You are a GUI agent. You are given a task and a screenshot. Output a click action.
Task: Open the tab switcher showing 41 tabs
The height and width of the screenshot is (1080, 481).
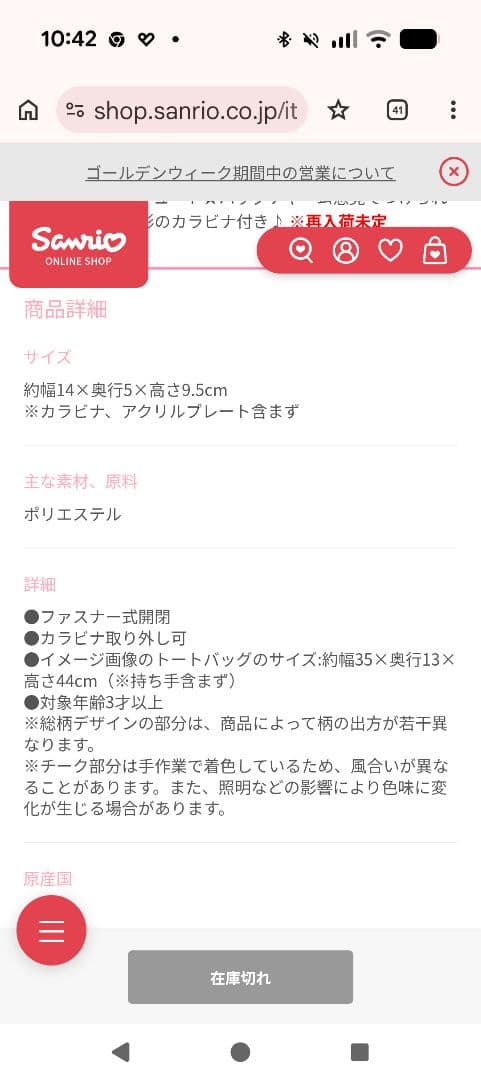(397, 110)
